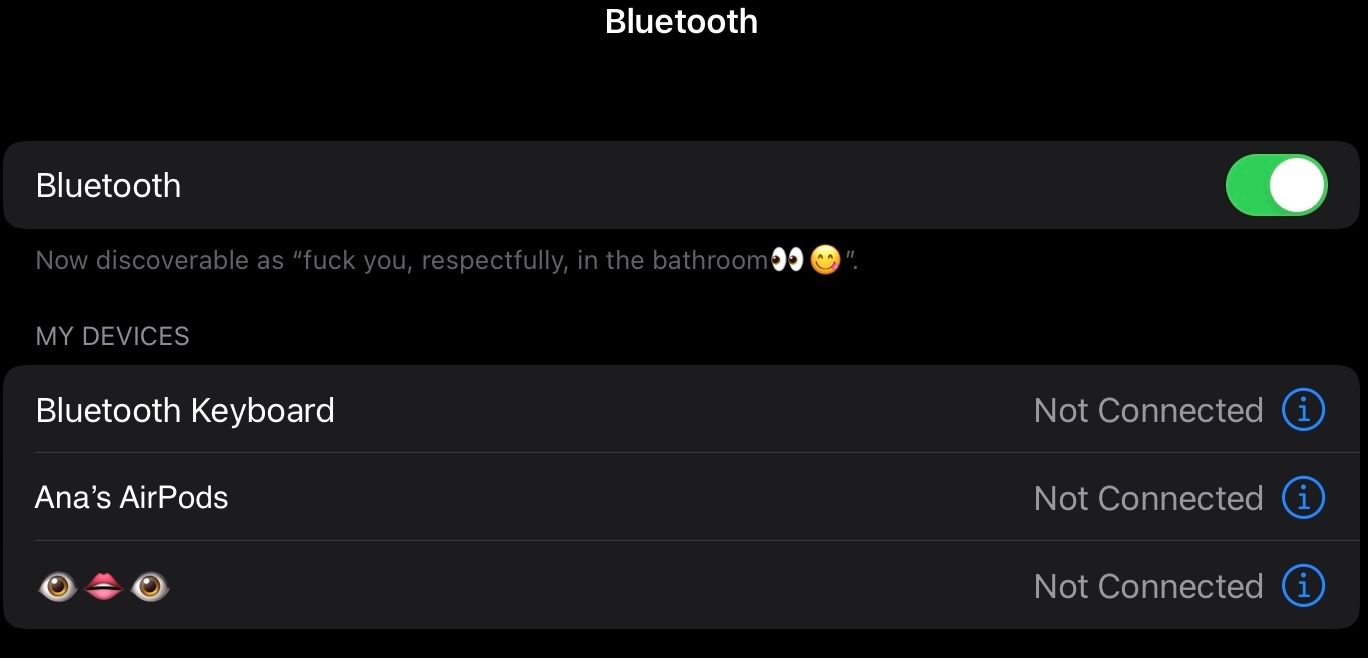This screenshot has height=658, width=1368.
Task: Connect to Ana's AirPods
Action: [132, 498]
